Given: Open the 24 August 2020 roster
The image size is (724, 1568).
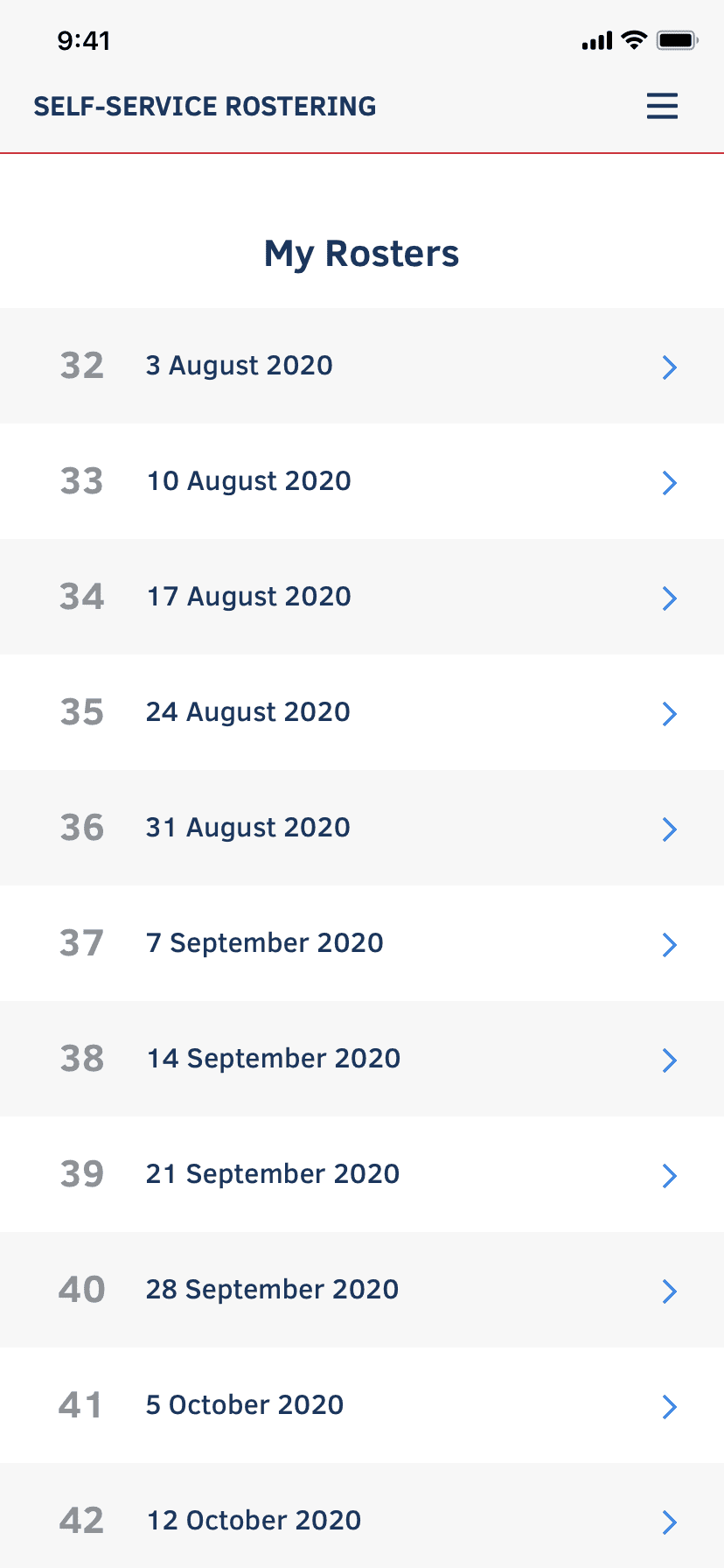Looking at the screenshot, I should coord(362,712).
